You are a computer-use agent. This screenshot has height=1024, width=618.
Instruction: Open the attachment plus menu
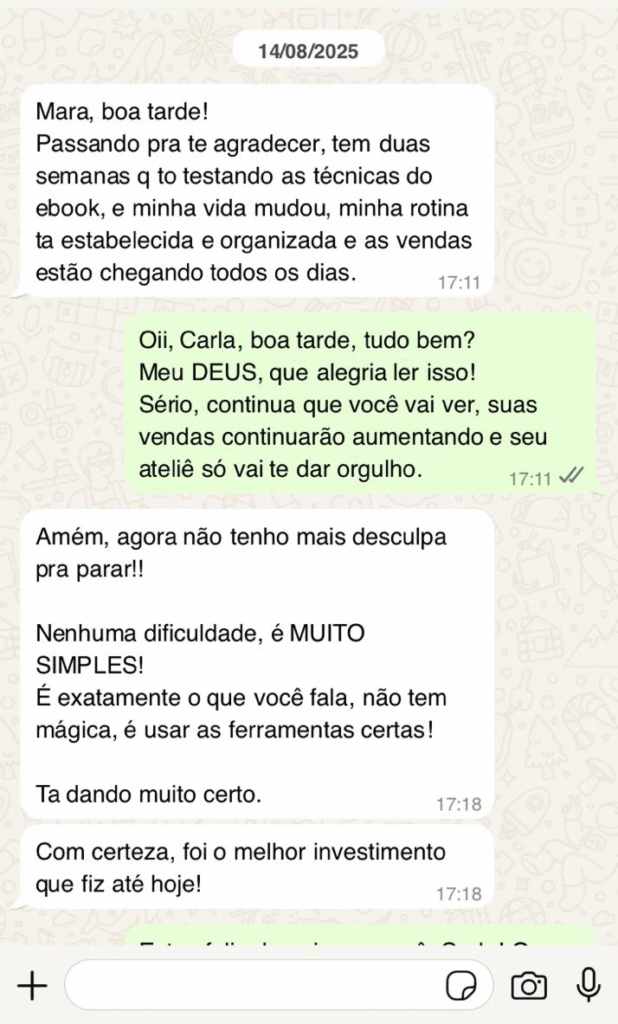(32, 986)
